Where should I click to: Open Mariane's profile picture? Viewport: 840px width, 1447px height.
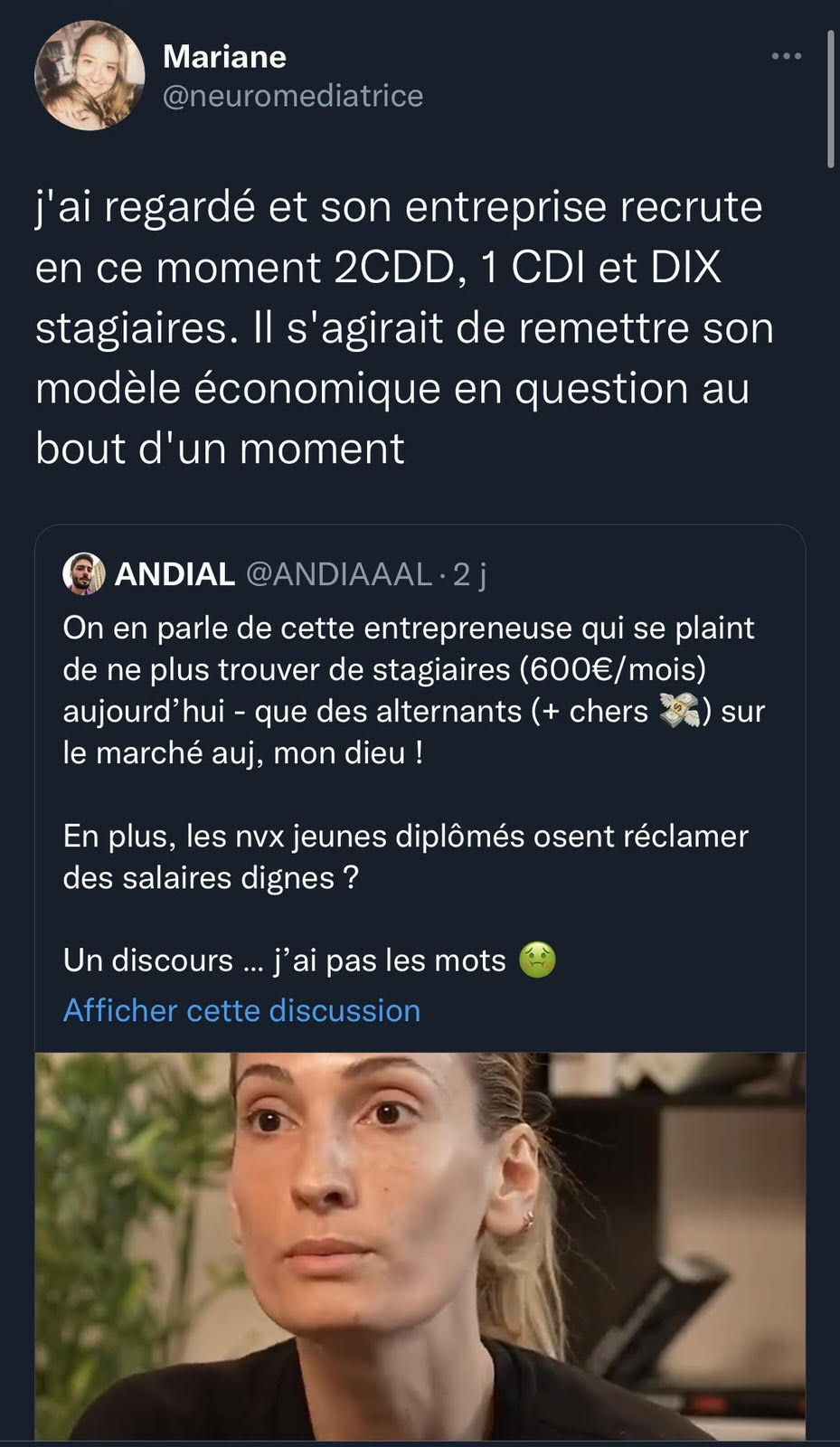tap(90, 75)
